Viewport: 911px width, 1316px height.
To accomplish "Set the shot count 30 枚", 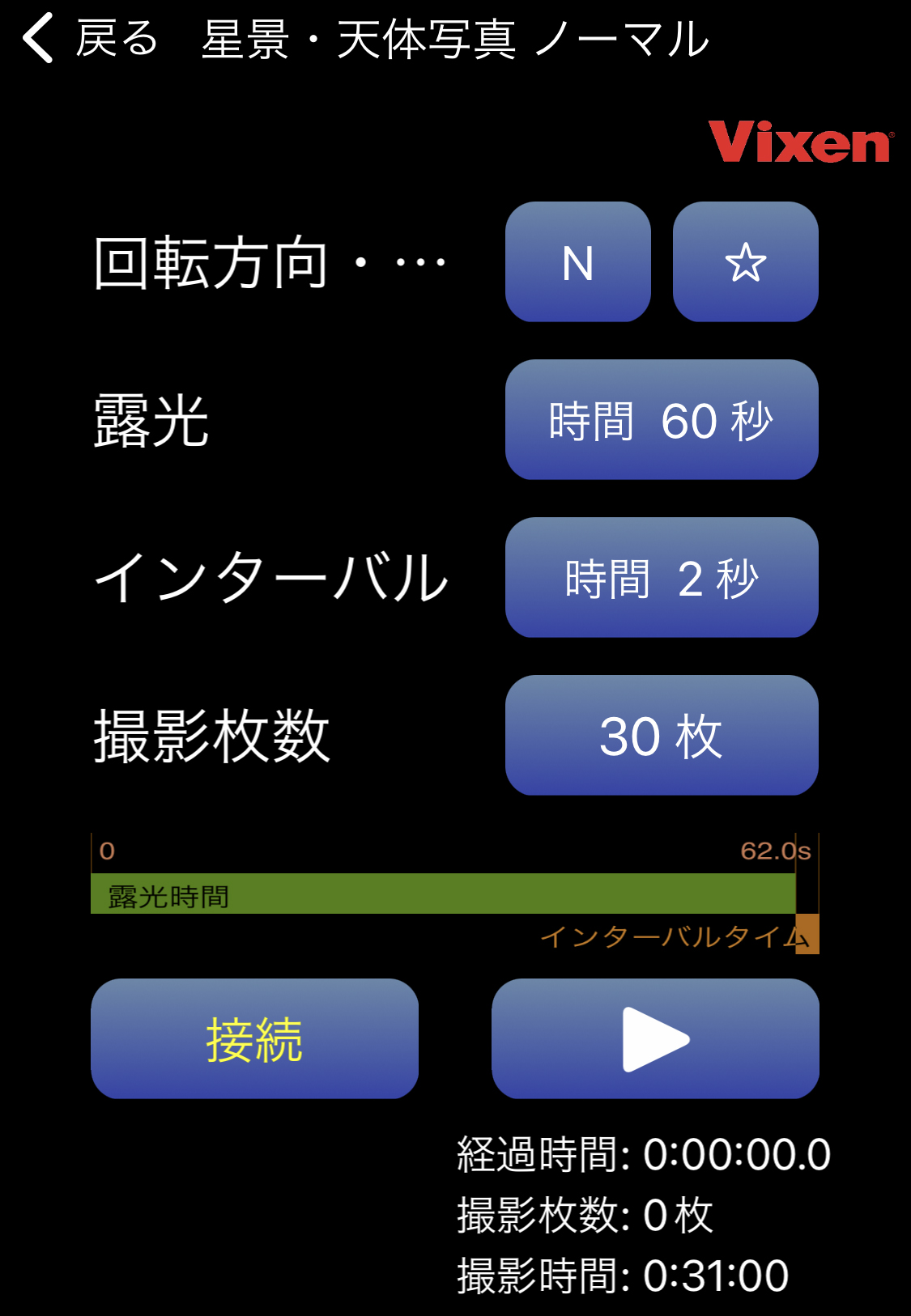I will [x=661, y=736].
